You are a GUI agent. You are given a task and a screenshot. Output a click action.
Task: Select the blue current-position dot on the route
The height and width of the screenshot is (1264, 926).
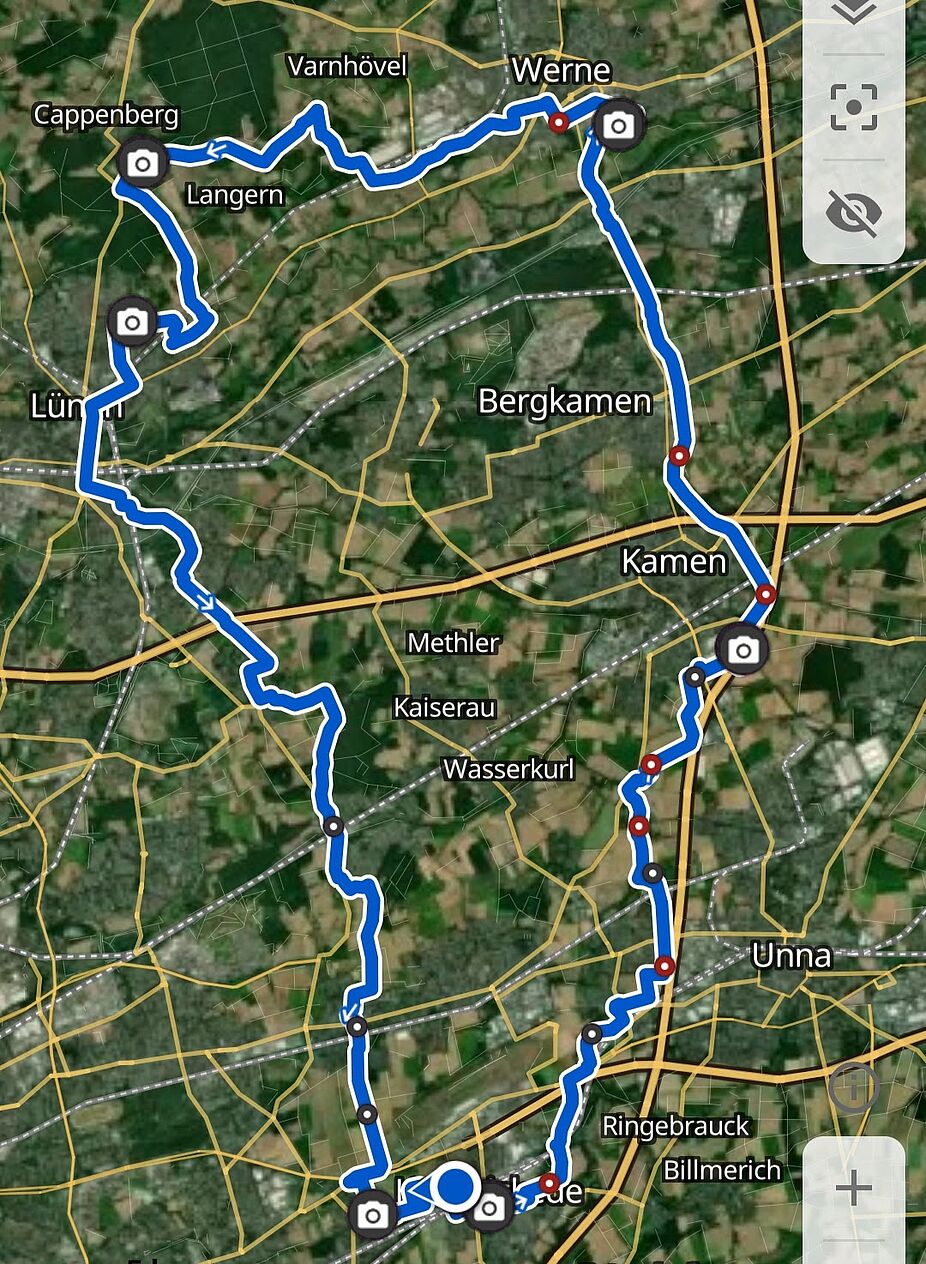[455, 1188]
